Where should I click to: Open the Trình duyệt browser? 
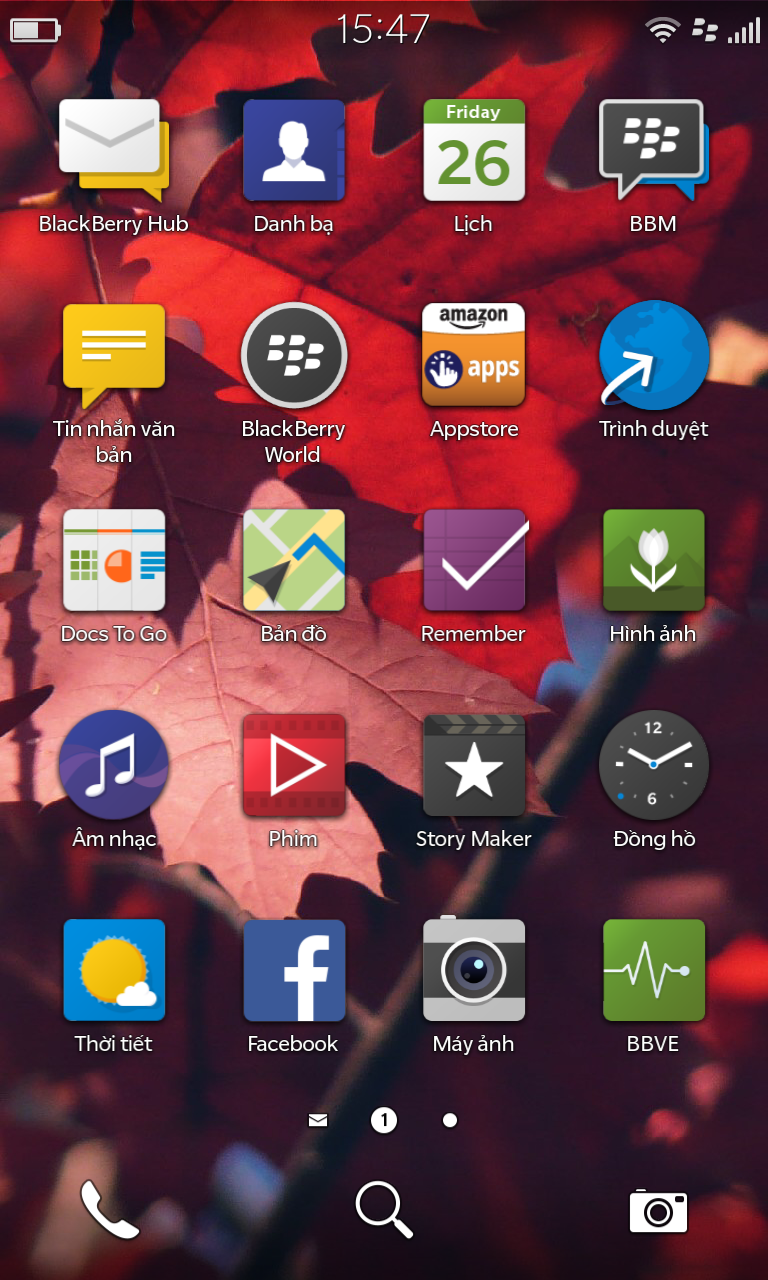[x=653, y=356]
